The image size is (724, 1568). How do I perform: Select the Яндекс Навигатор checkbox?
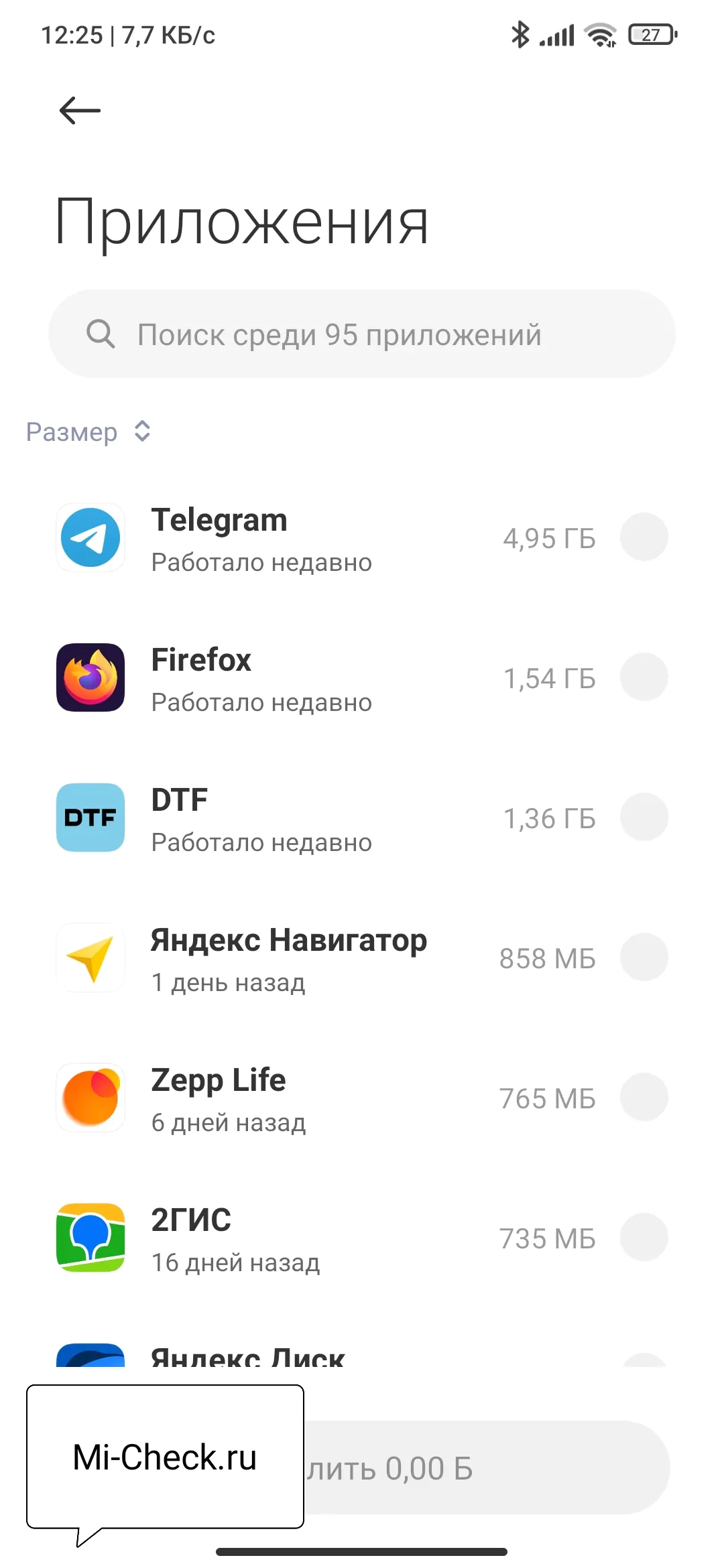pyautogui.click(x=644, y=958)
